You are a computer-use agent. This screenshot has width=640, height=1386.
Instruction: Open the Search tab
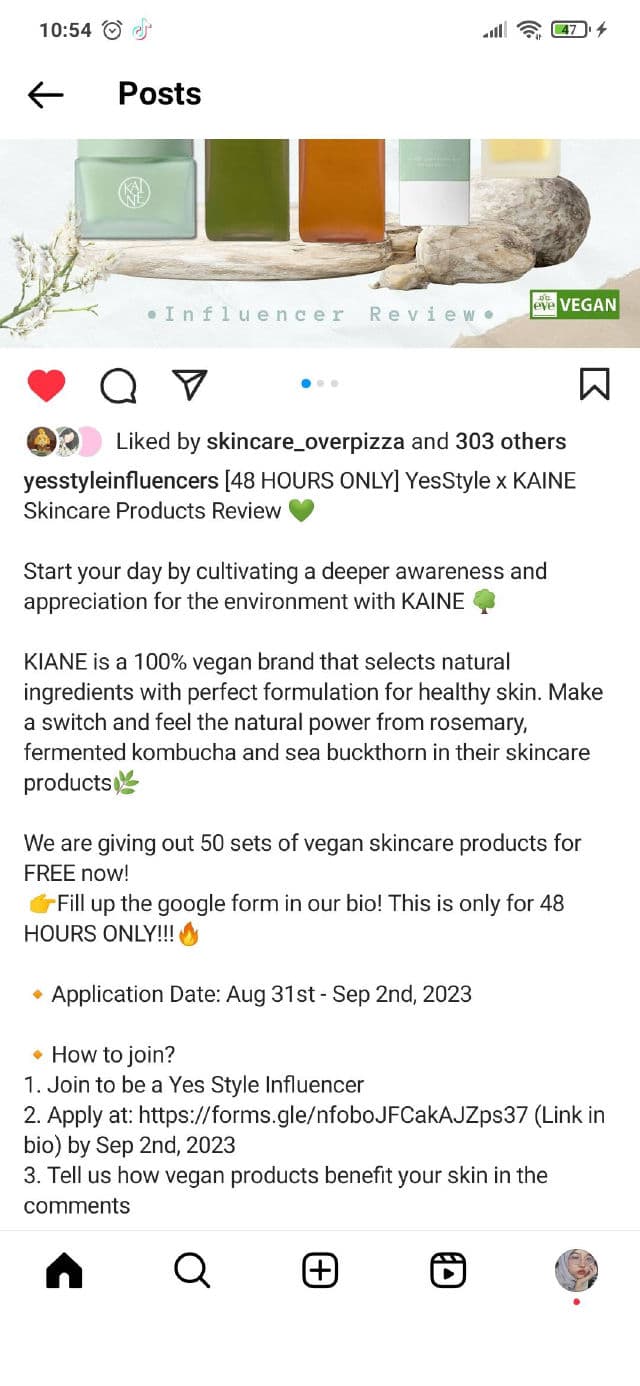click(x=191, y=1271)
